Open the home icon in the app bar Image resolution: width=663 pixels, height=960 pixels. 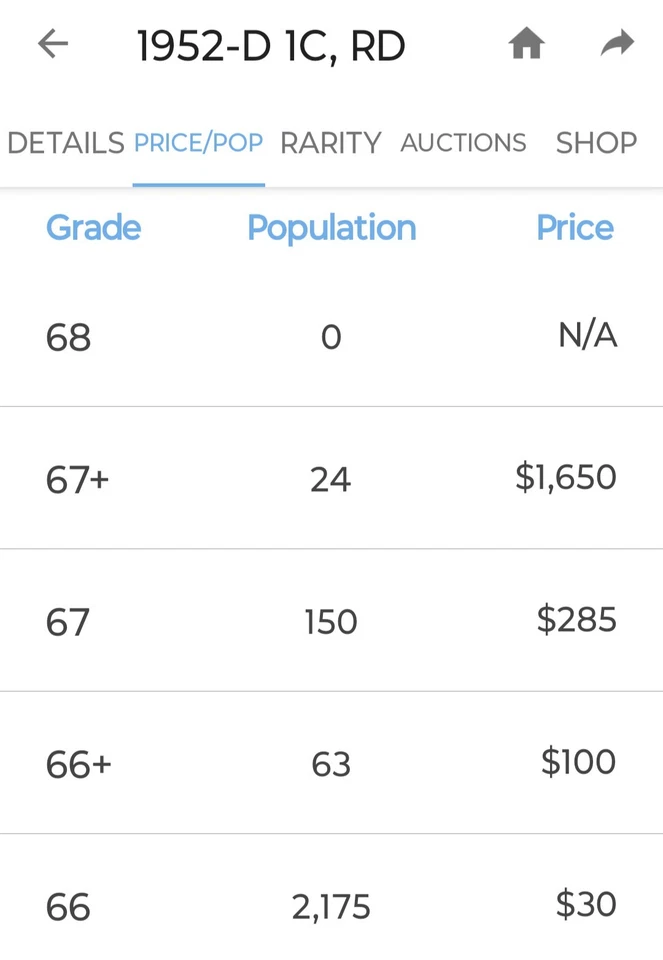click(526, 43)
